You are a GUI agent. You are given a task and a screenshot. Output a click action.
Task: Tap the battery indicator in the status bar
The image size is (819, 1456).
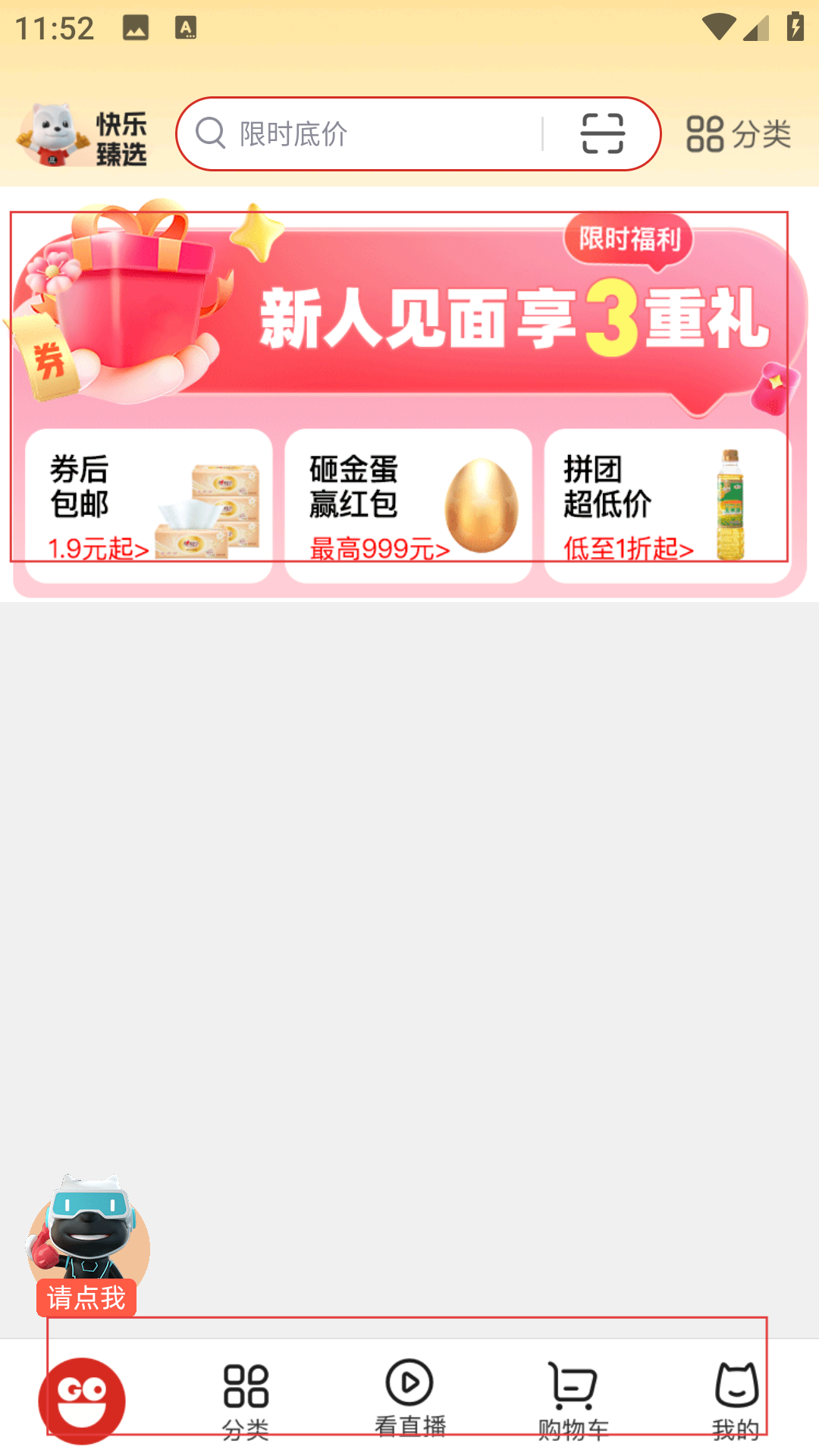[x=793, y=25]
